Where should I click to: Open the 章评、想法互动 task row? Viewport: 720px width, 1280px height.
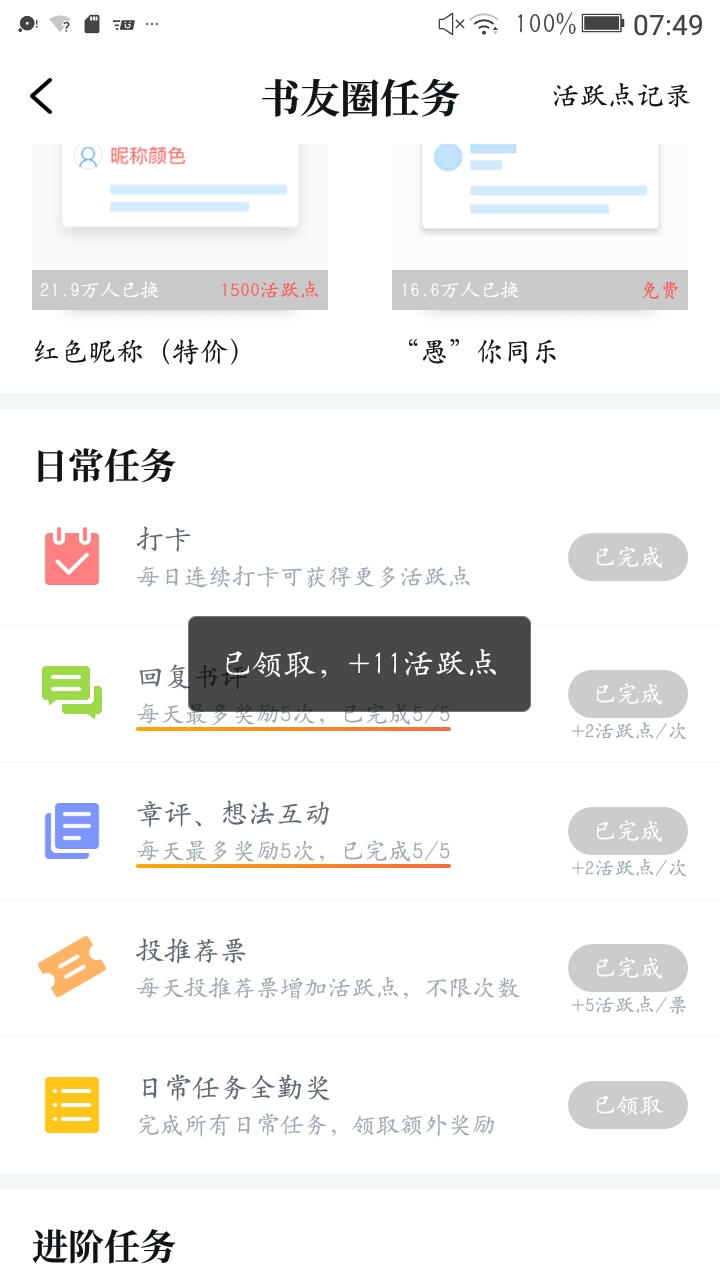[x=360, y=831]
